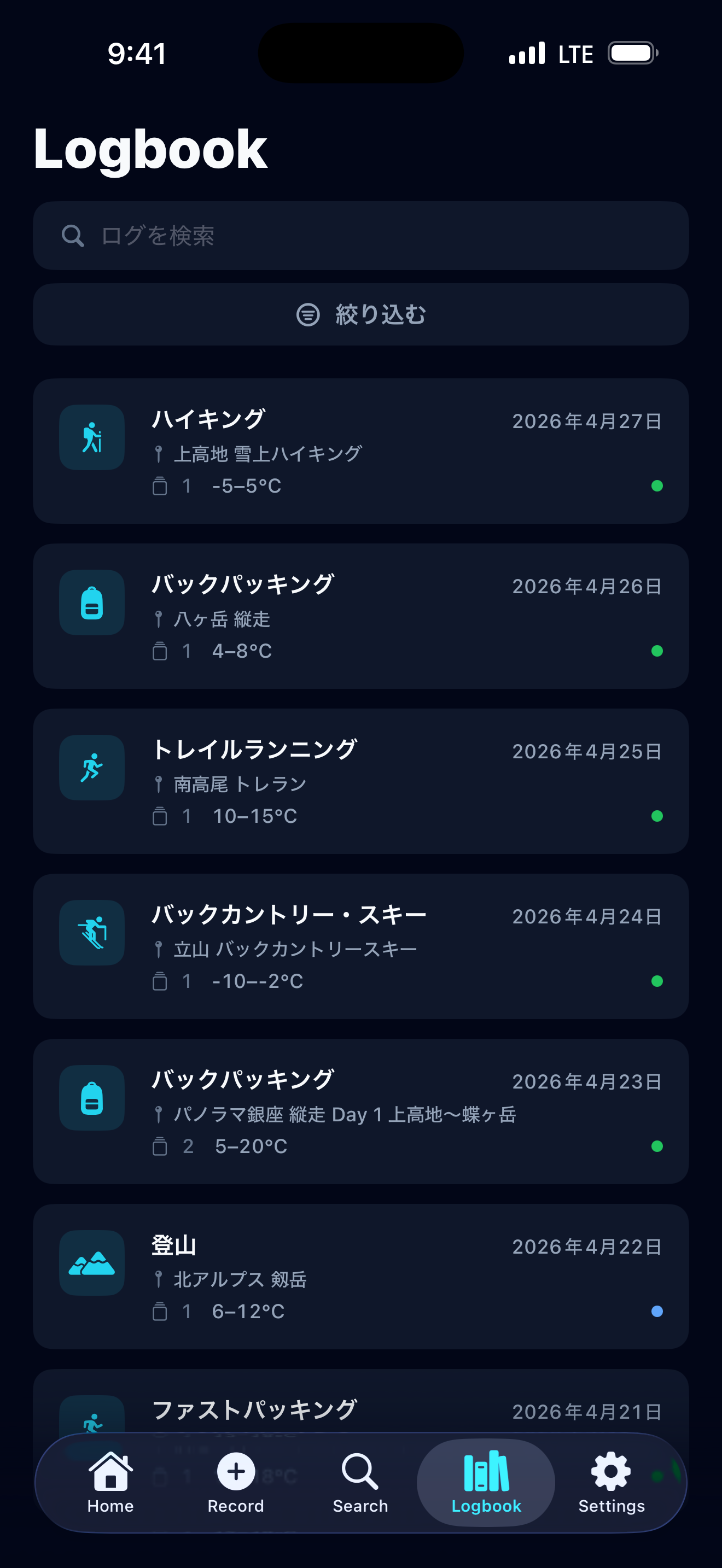Select the パノラマ銀座 backpacking entry
The width and height of the screenshot is (722, 1568).
pyautogui.click(x=361, y=1111)
